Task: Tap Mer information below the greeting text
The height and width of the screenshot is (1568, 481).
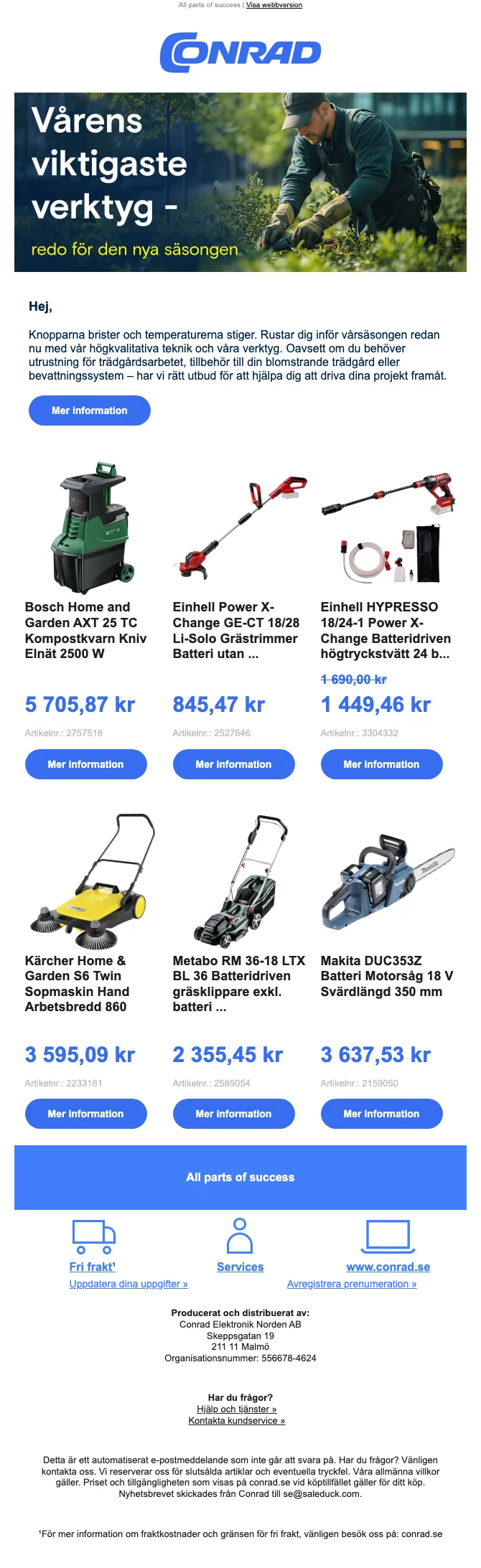Action: pyautogui.click(x=90, y=410)
